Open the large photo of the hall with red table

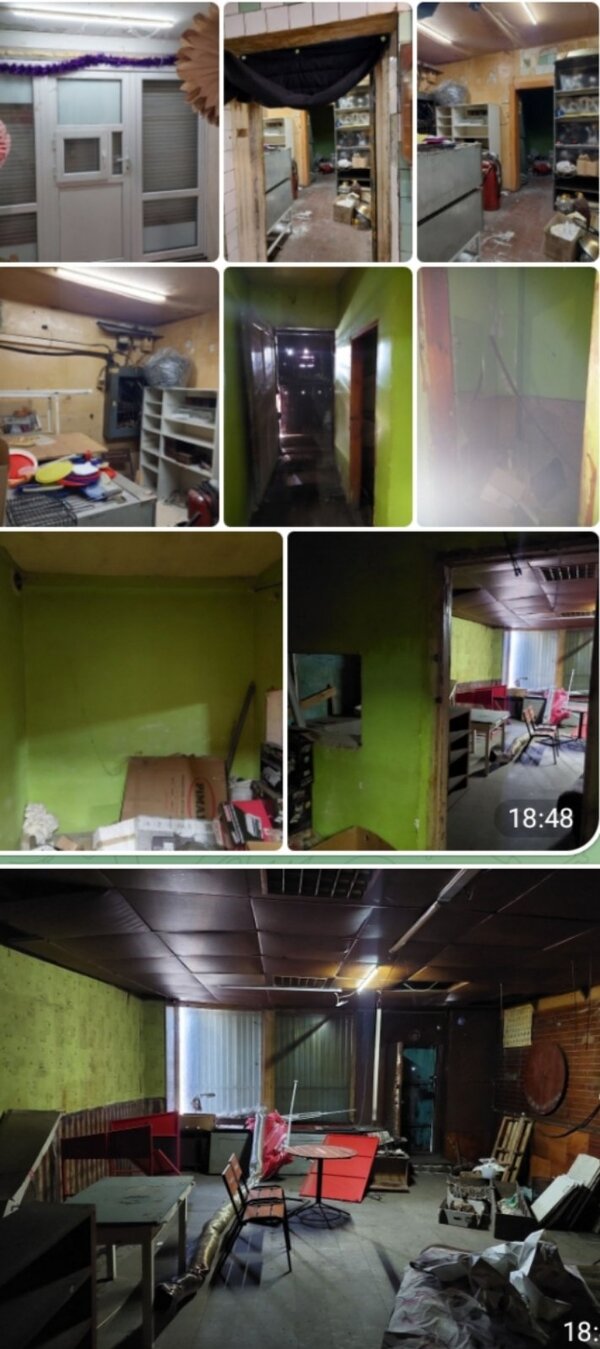(300, 1108)
